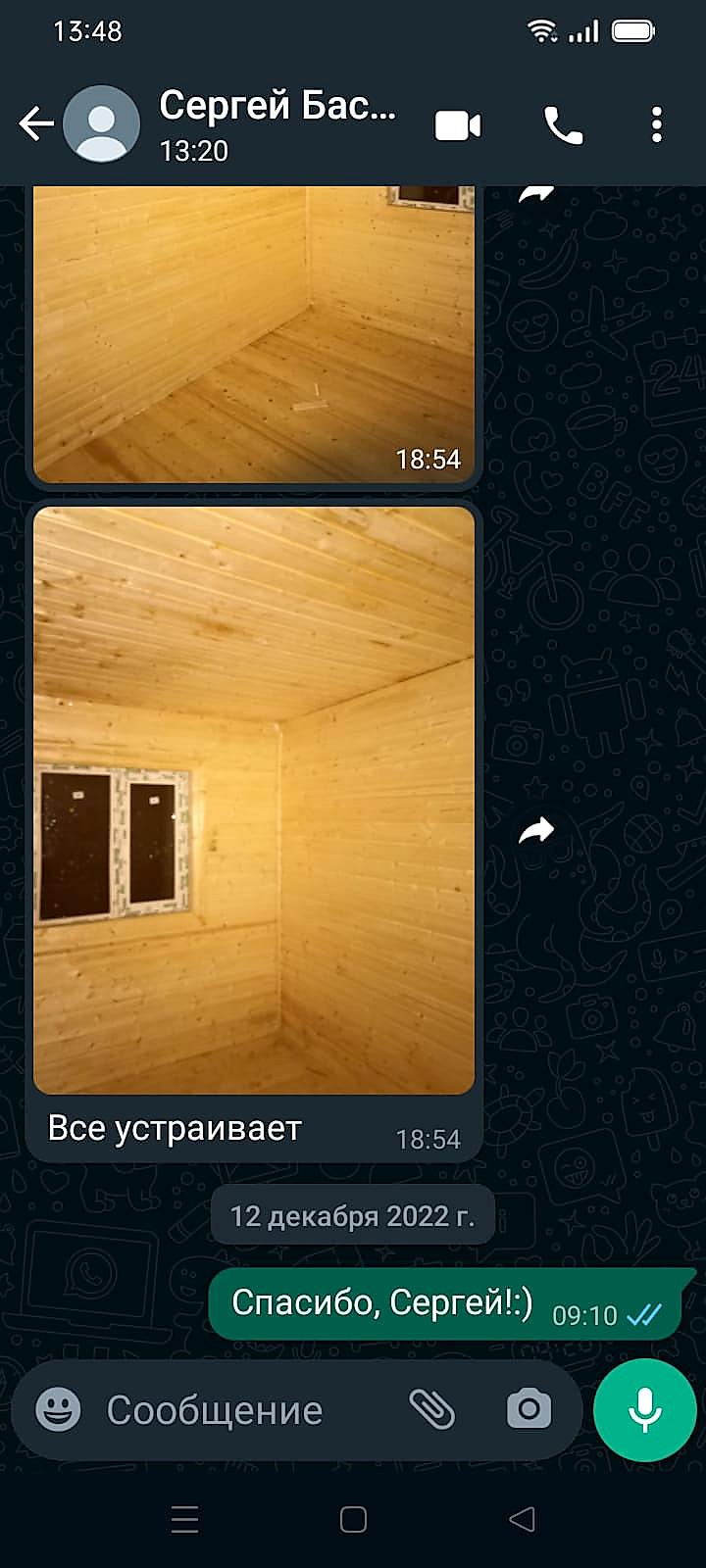Open the emoji picker
Screen dimensions: 706x1568
click(59, 1410)
